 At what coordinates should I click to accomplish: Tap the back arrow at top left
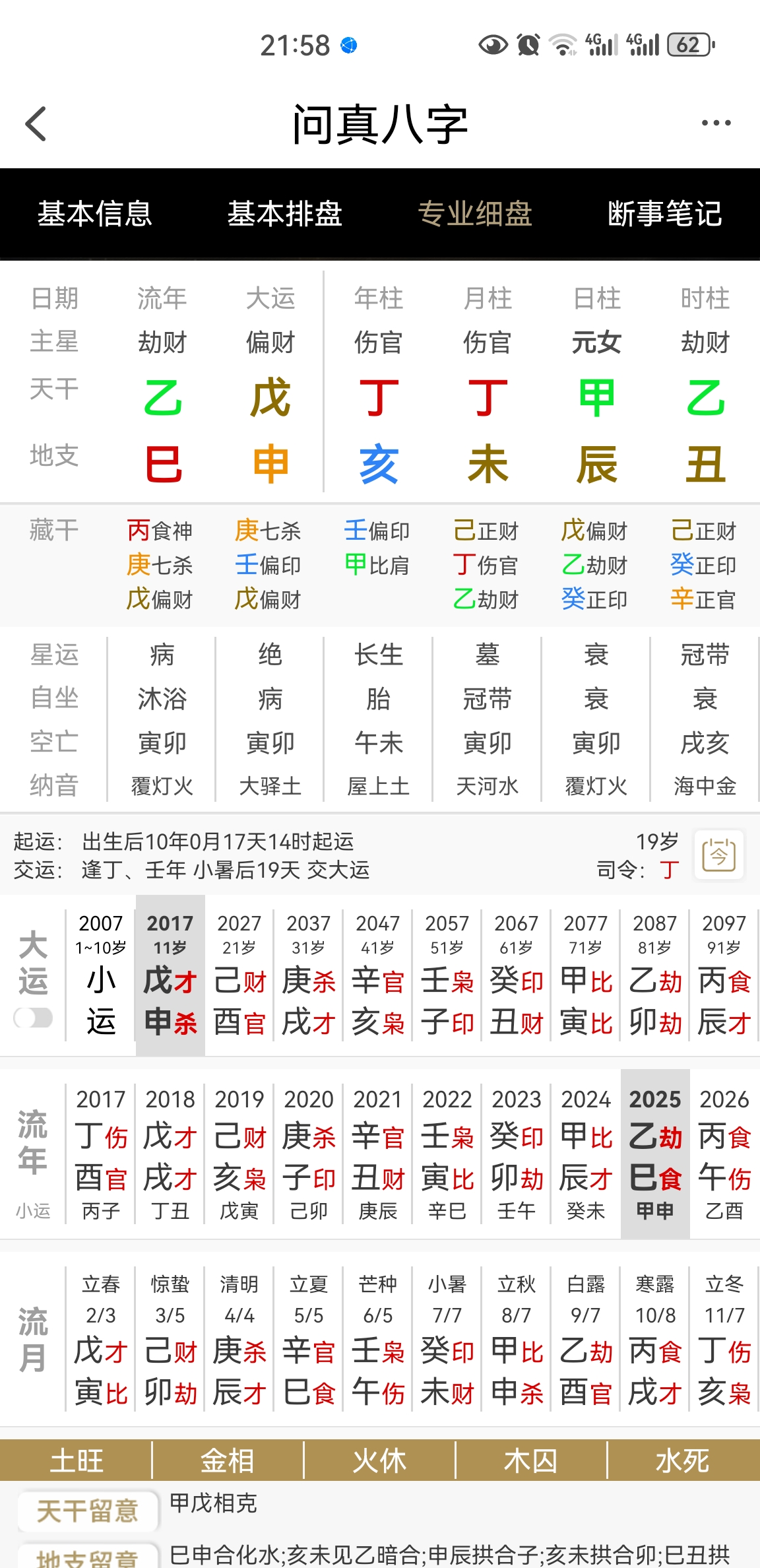pos(36,123)
